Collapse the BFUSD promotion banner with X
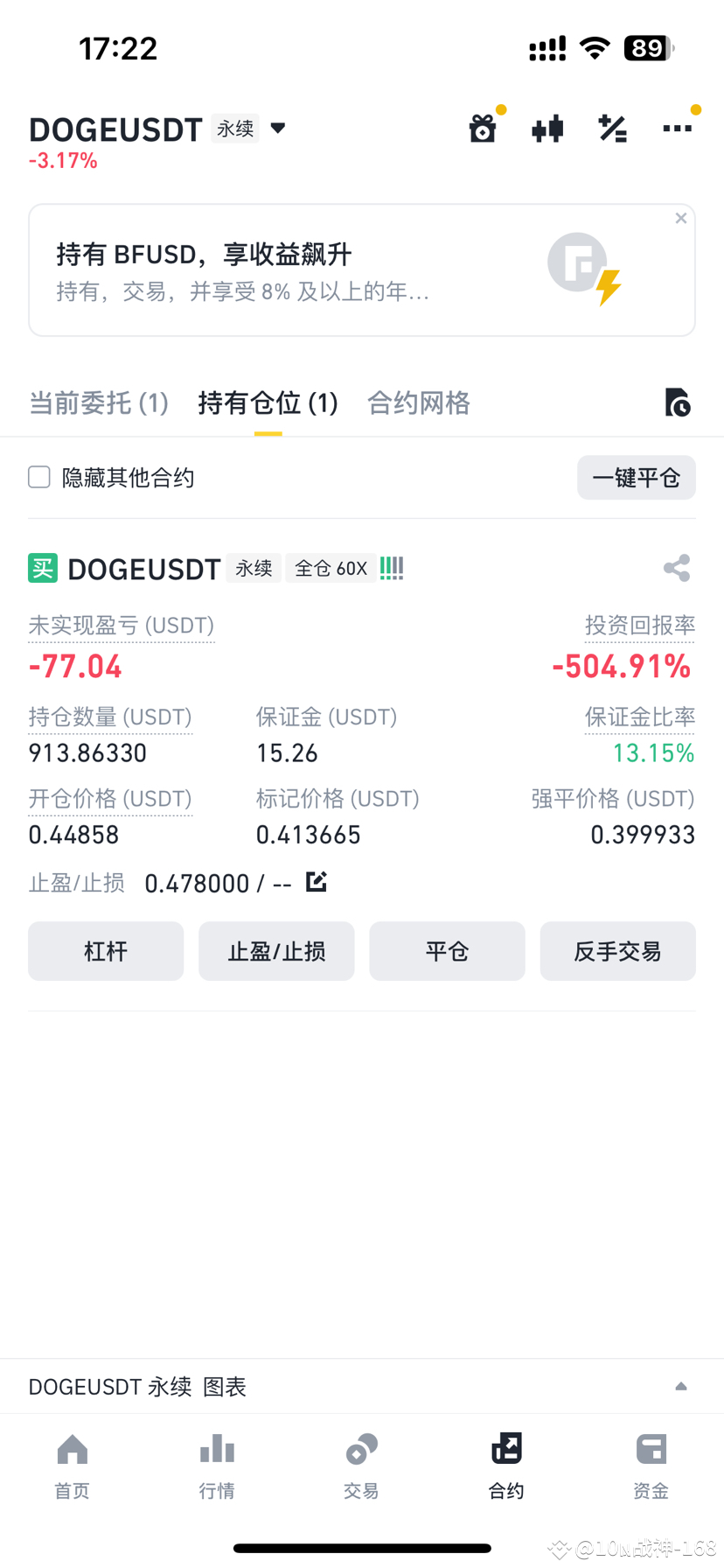Screen dimensions: 724x1568 (x=680, y=218)
